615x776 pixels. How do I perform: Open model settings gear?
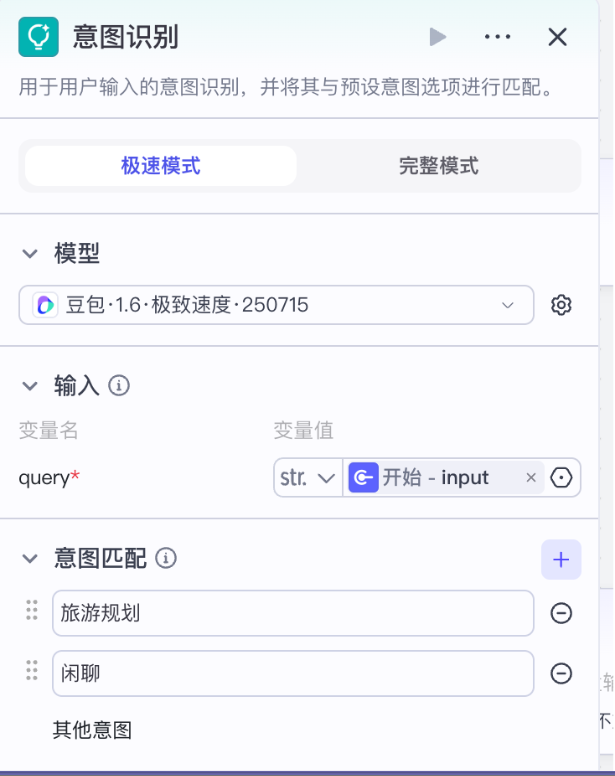561,305
